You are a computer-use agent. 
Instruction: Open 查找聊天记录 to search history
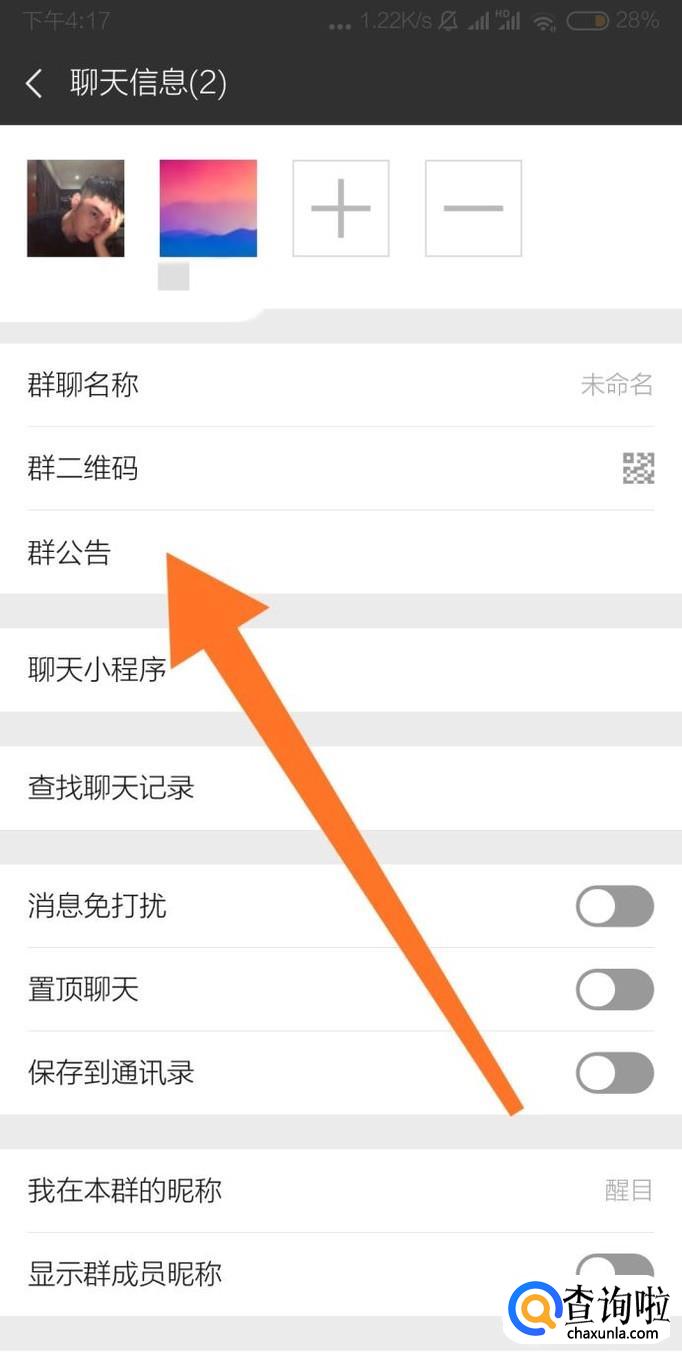[340, 788]
